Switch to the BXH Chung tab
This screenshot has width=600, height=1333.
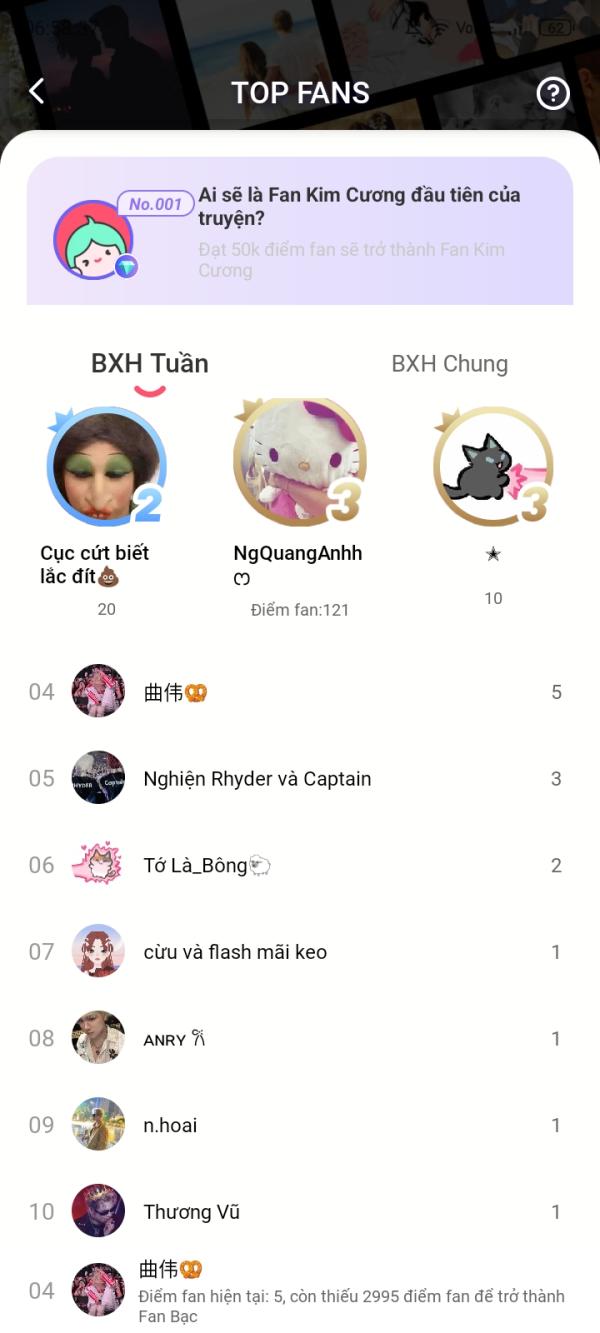click(449, 364)
